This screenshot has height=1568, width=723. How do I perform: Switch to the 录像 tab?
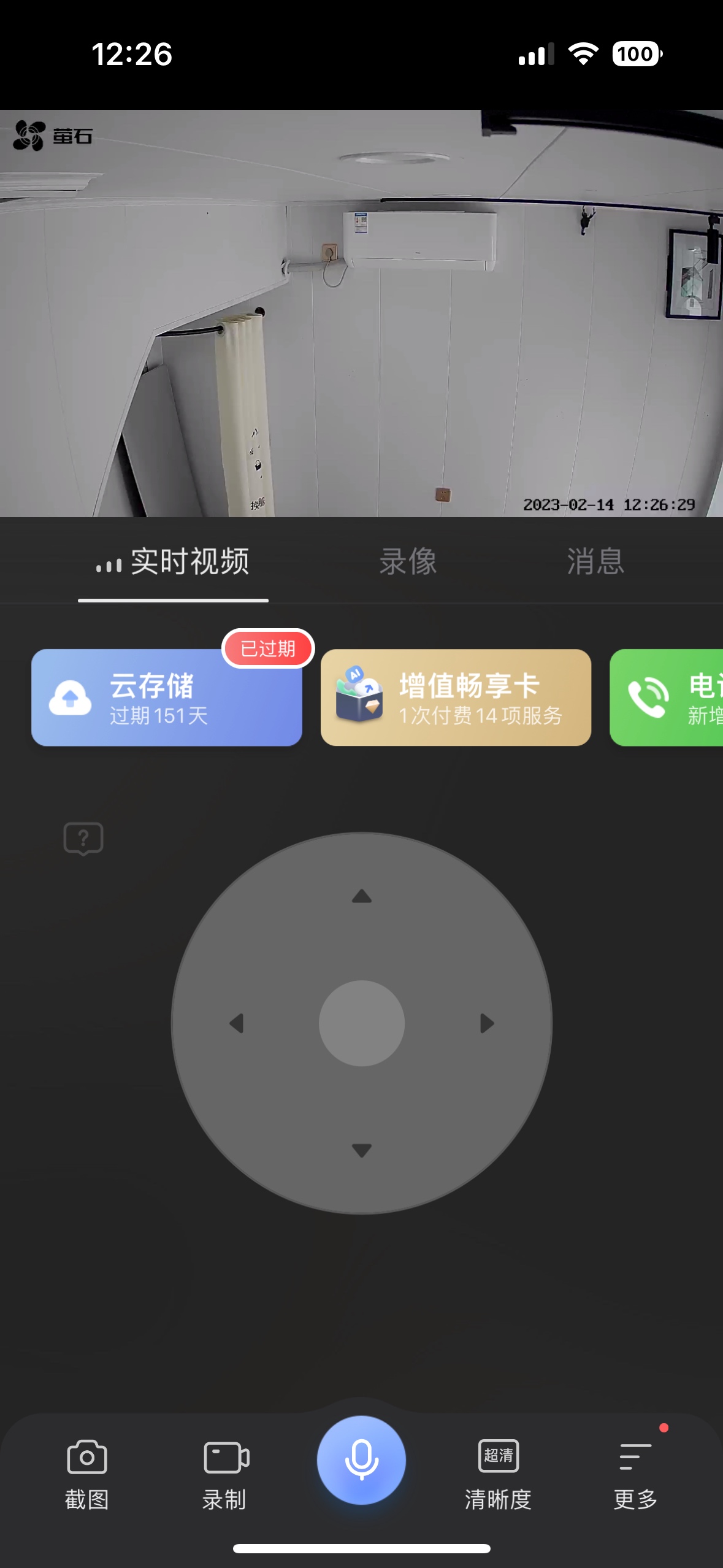(408, 561)
